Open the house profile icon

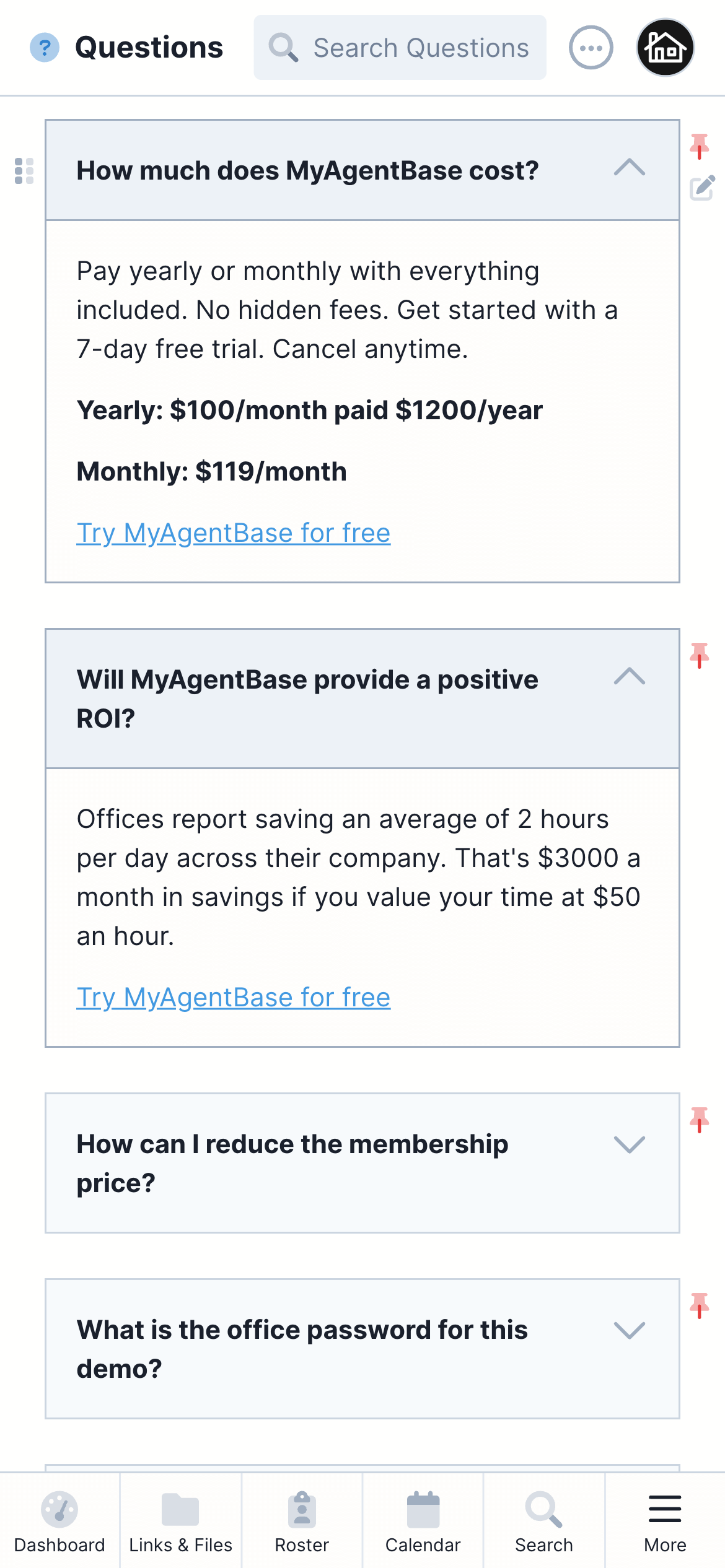pyautogui.click(x=666, y=48)
